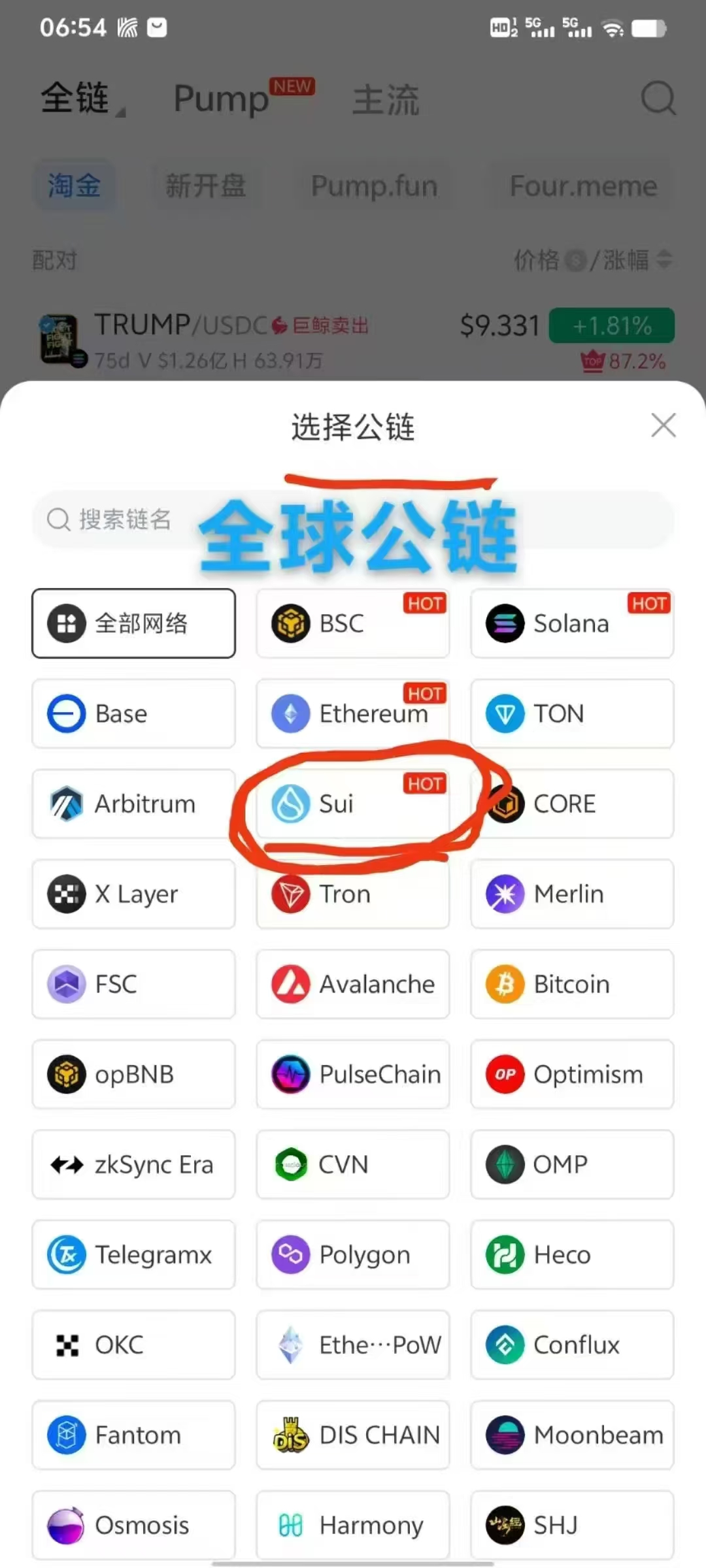Choose the Polygon chain

tap(352, 1254)
